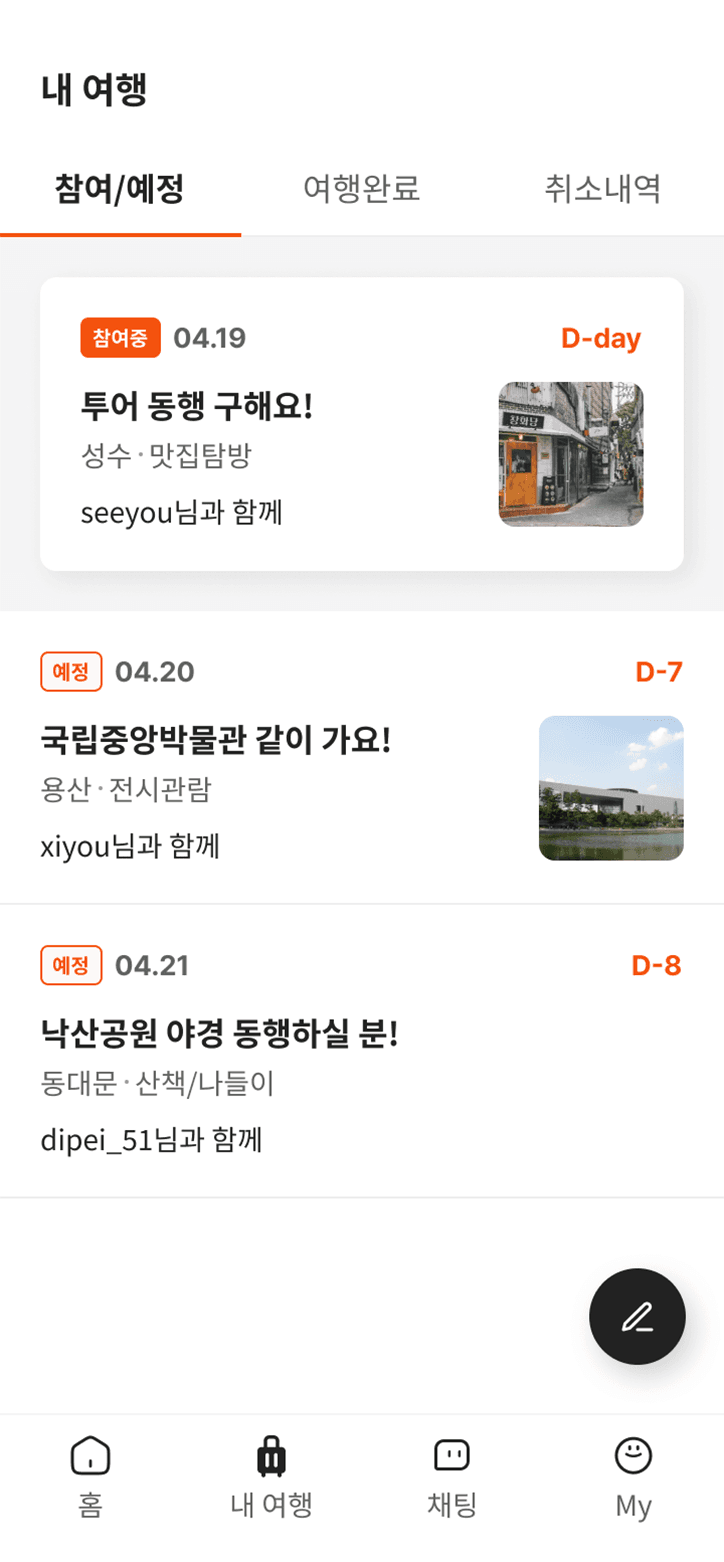Open the 국립중앙박물관 같이 가요! trip
This screenshot has height=1562, width=724.
361,757
